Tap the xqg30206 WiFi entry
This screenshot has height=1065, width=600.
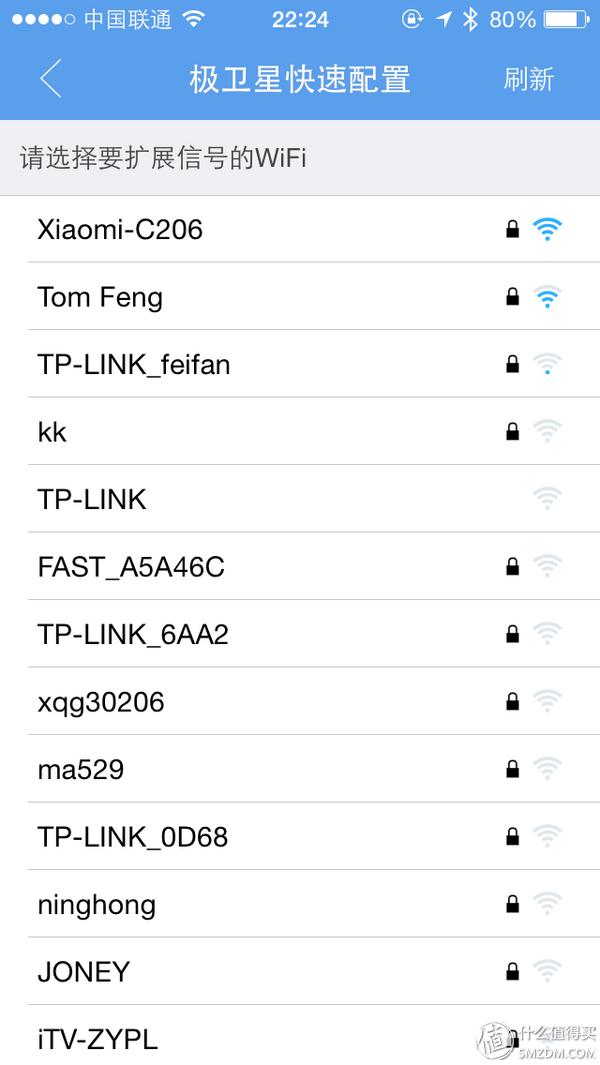(x=101, y=702)
